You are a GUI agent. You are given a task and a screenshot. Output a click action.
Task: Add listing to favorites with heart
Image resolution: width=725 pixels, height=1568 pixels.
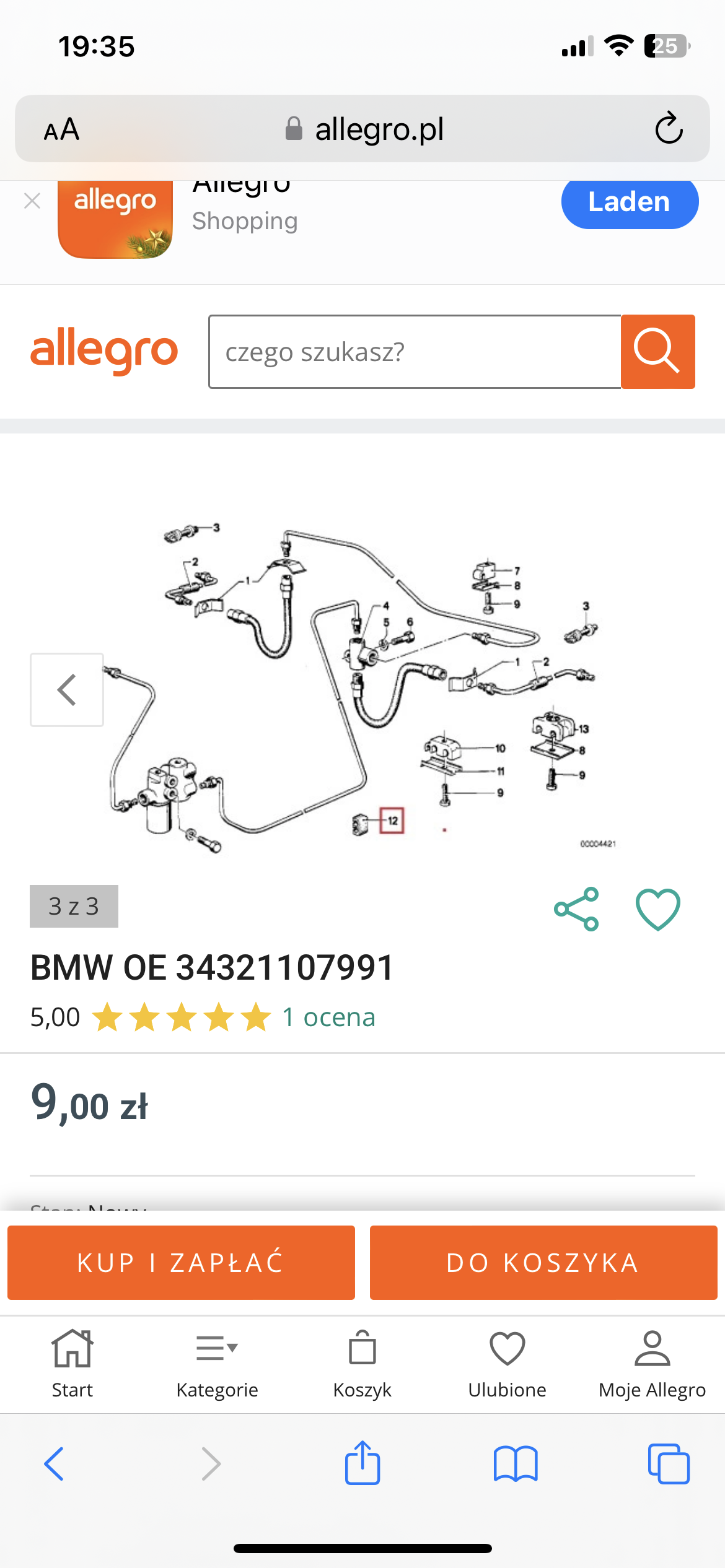pyautogui.click(x=657, y=908)
